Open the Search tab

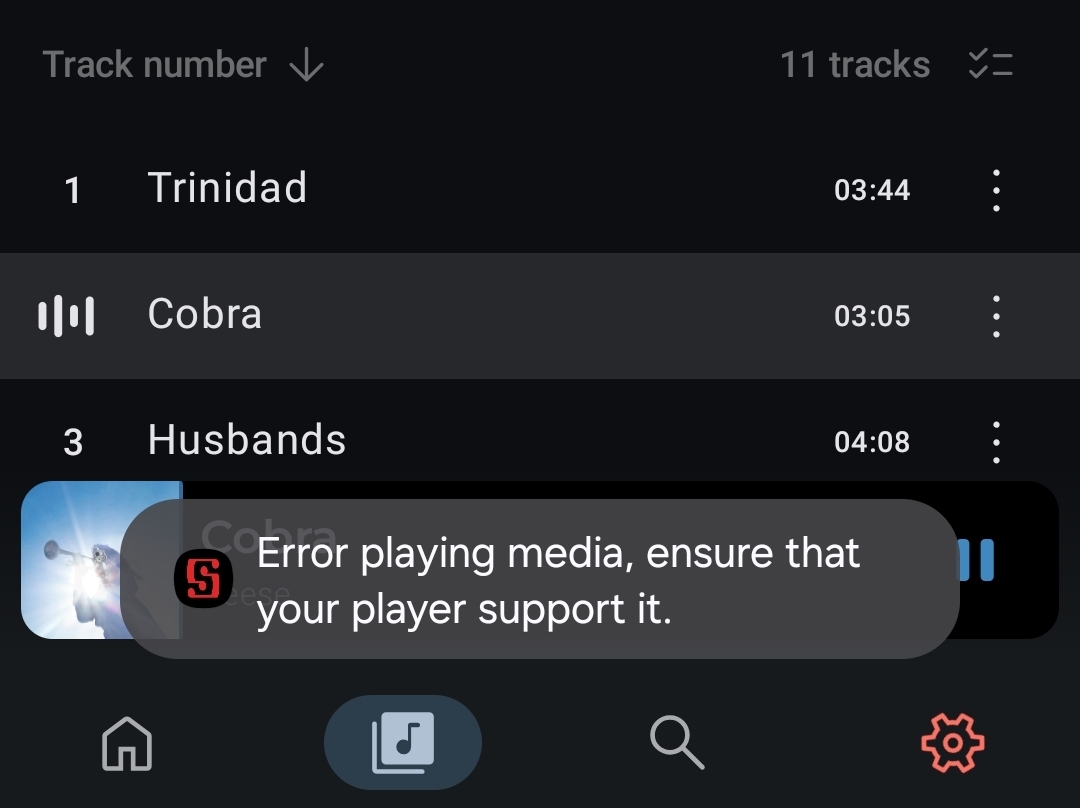click(x=677, y=744)
